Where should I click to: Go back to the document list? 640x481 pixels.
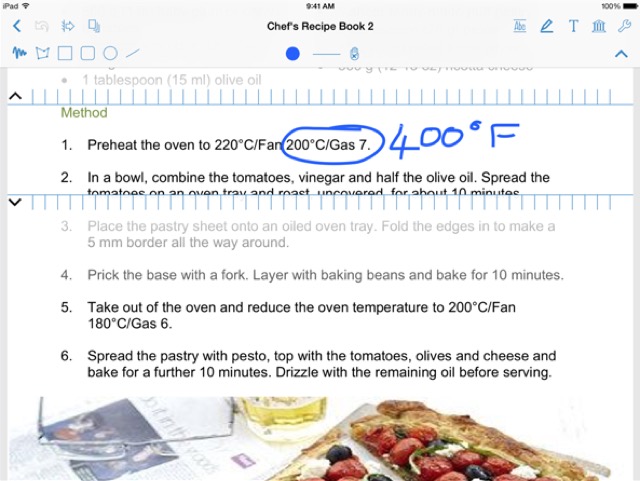click(17, 26)
